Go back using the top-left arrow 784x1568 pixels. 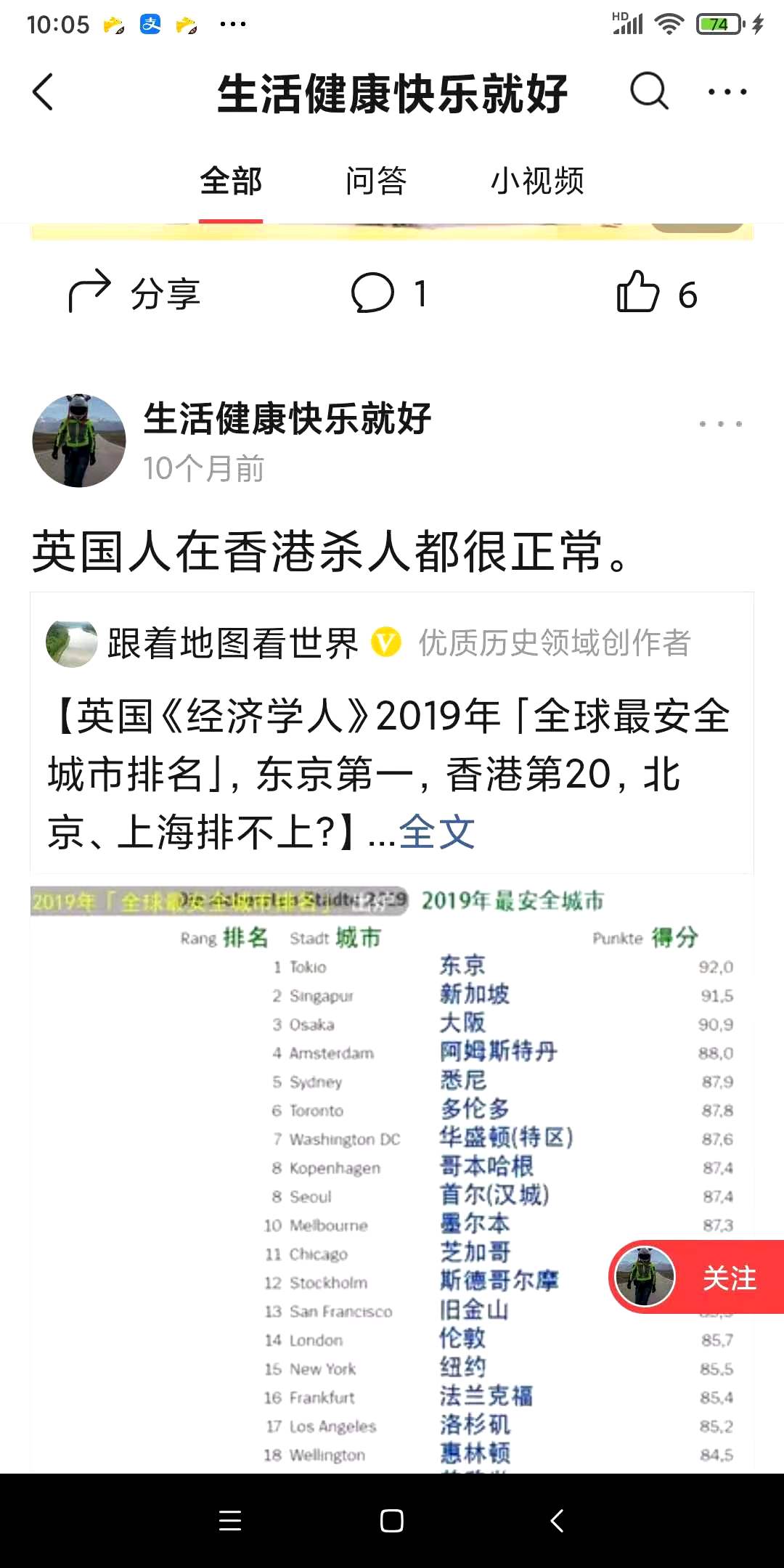pos(43,92)
